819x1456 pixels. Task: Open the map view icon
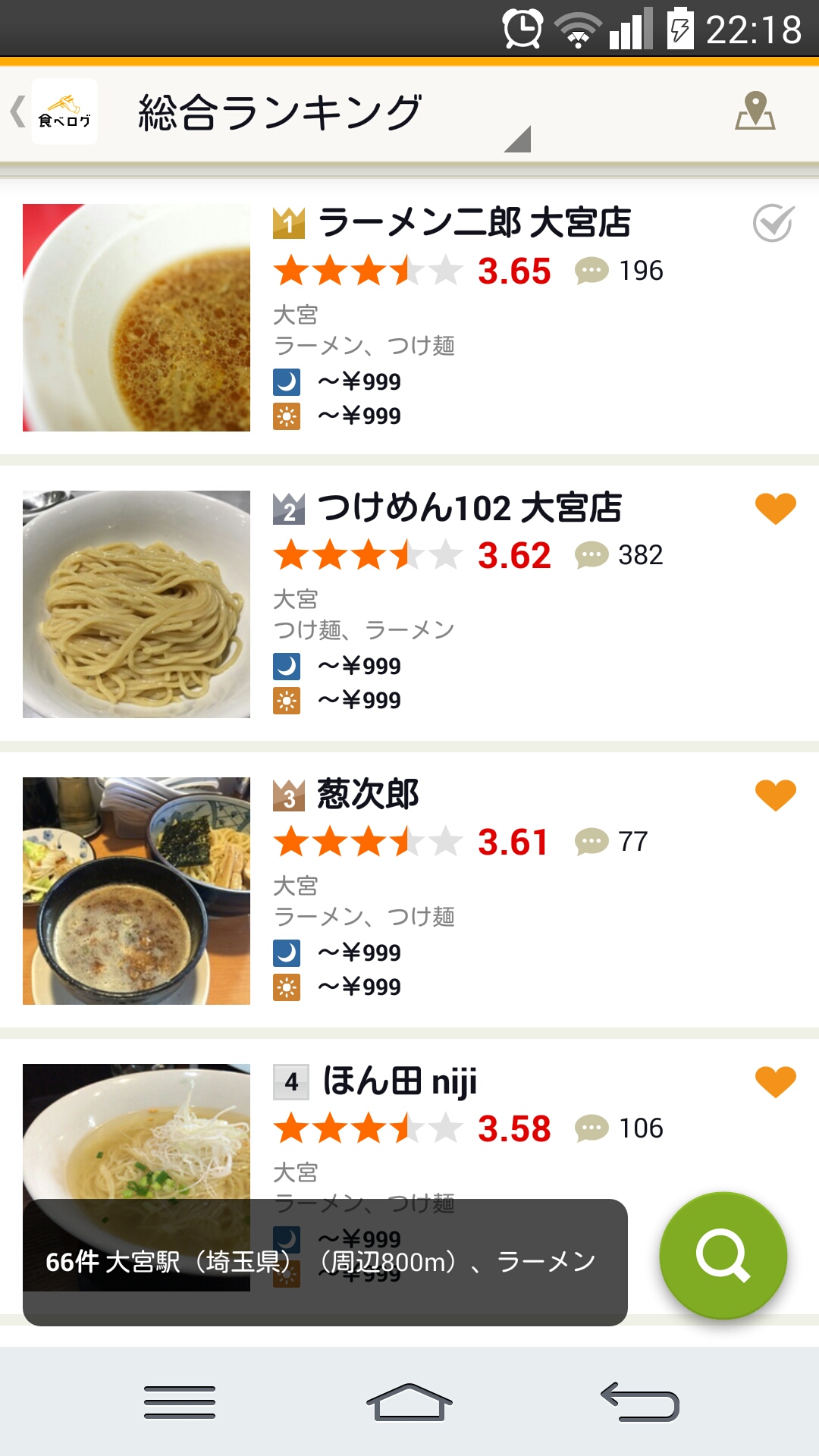pyautogui.click(x=755, y=112)
